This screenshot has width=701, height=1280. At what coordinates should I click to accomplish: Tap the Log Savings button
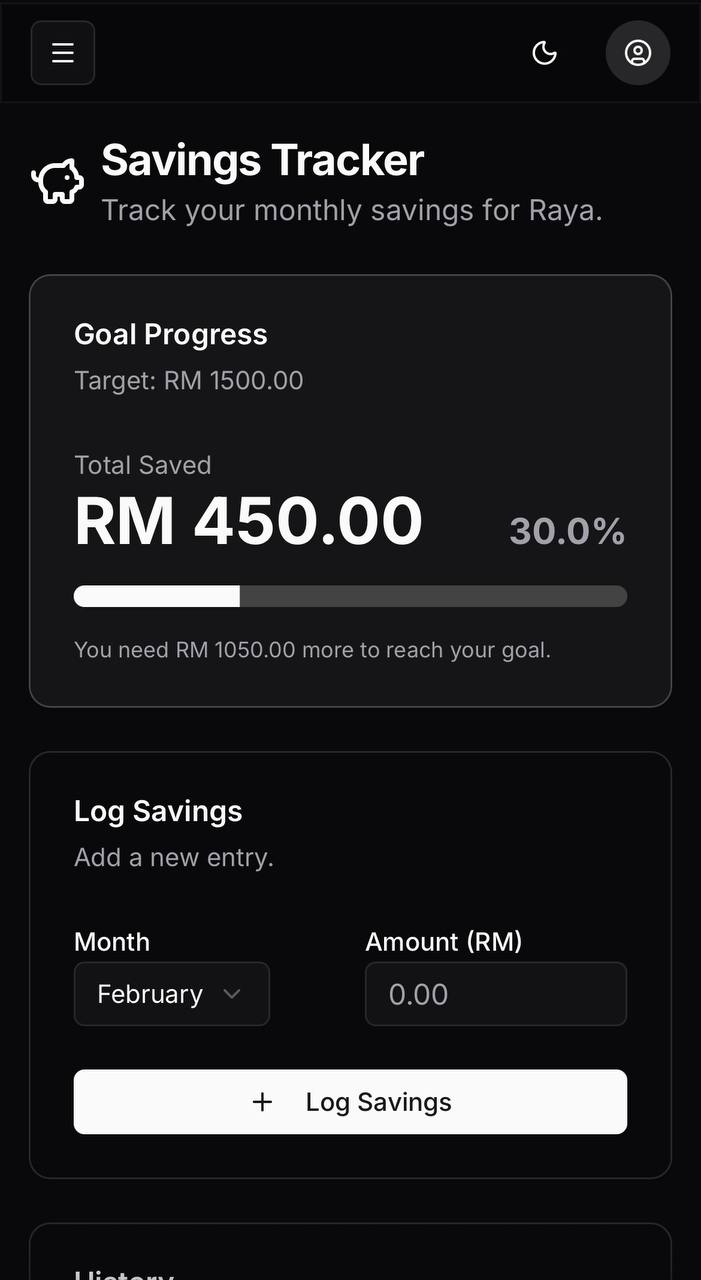pyautogui.click(x=350, y=1102)
